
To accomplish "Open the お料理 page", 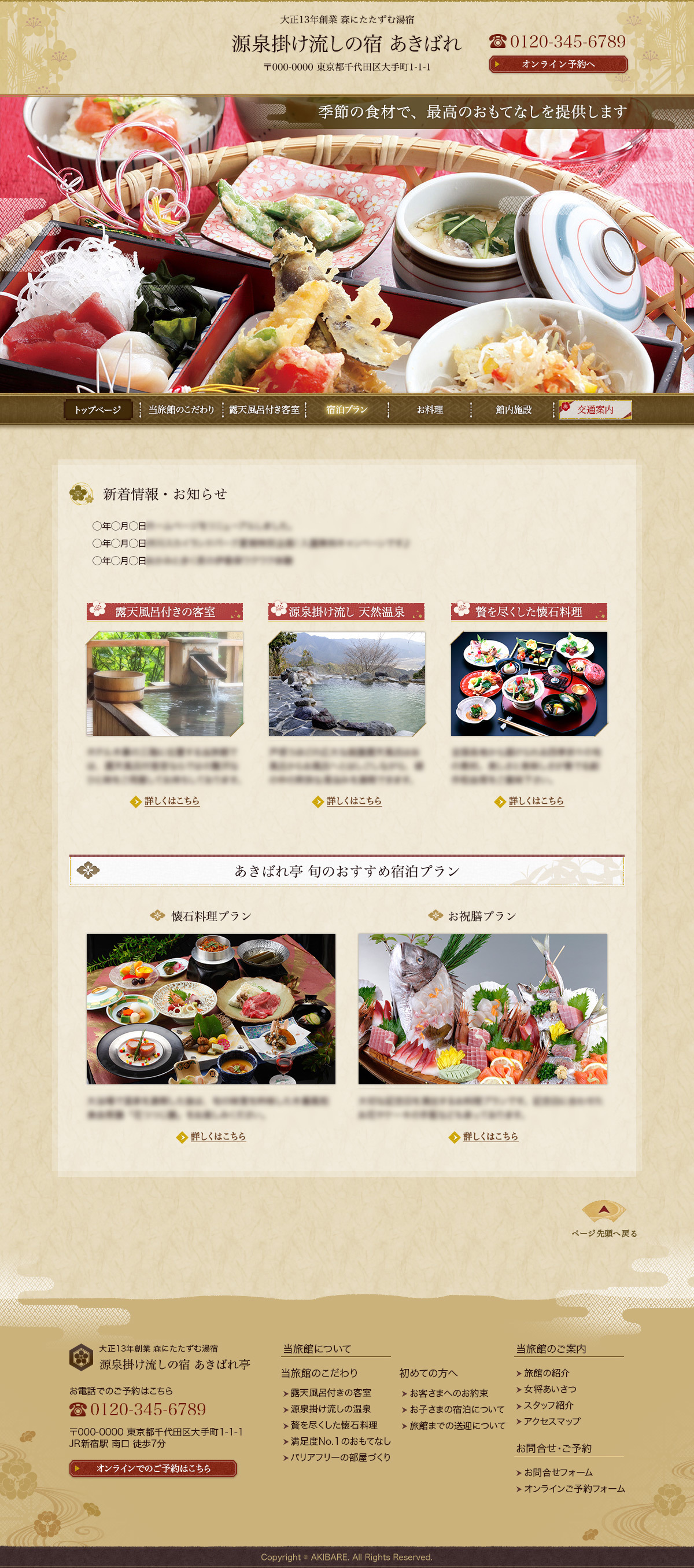I will click(430, 410).
